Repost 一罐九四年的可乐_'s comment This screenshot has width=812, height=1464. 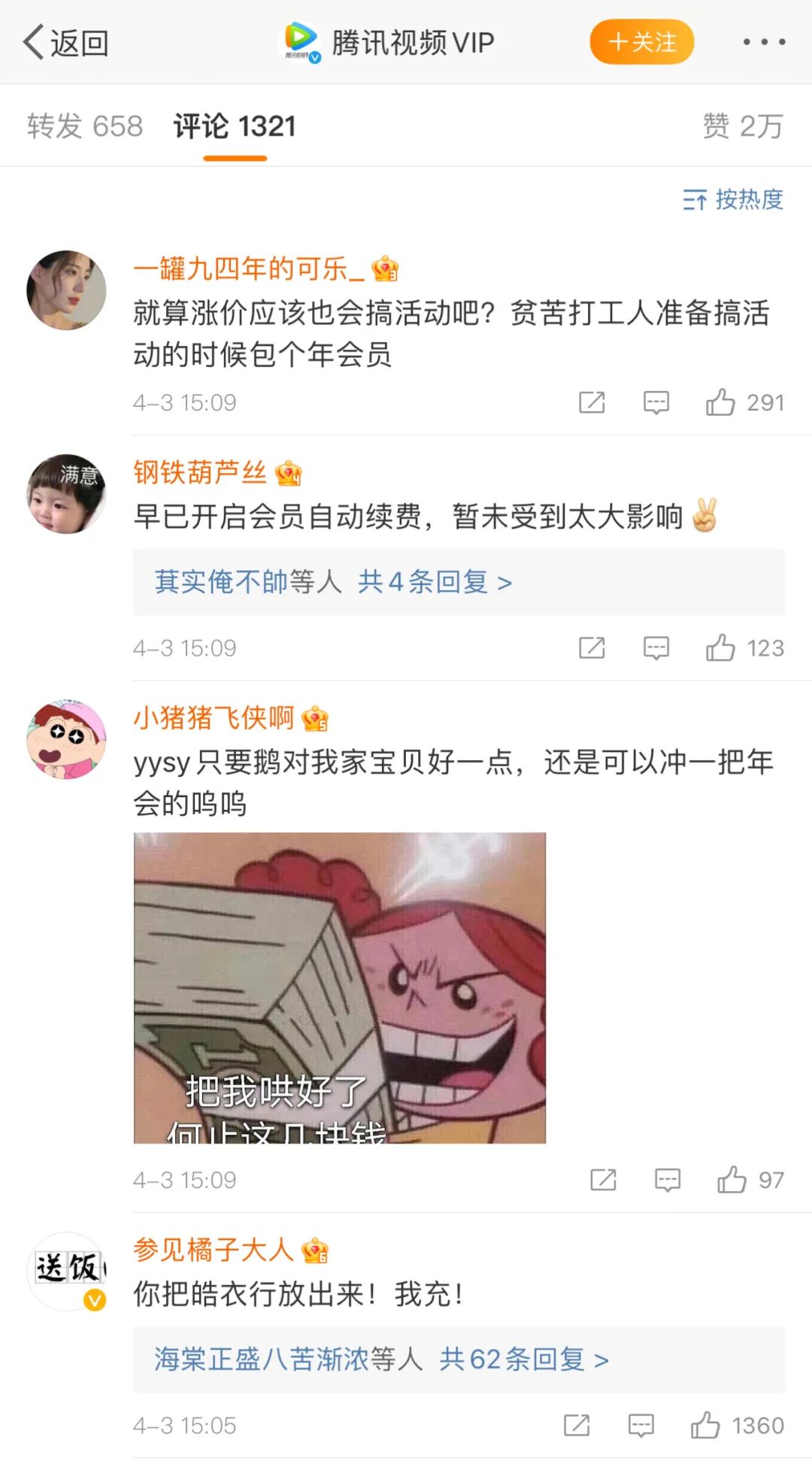tap(592, 403)
